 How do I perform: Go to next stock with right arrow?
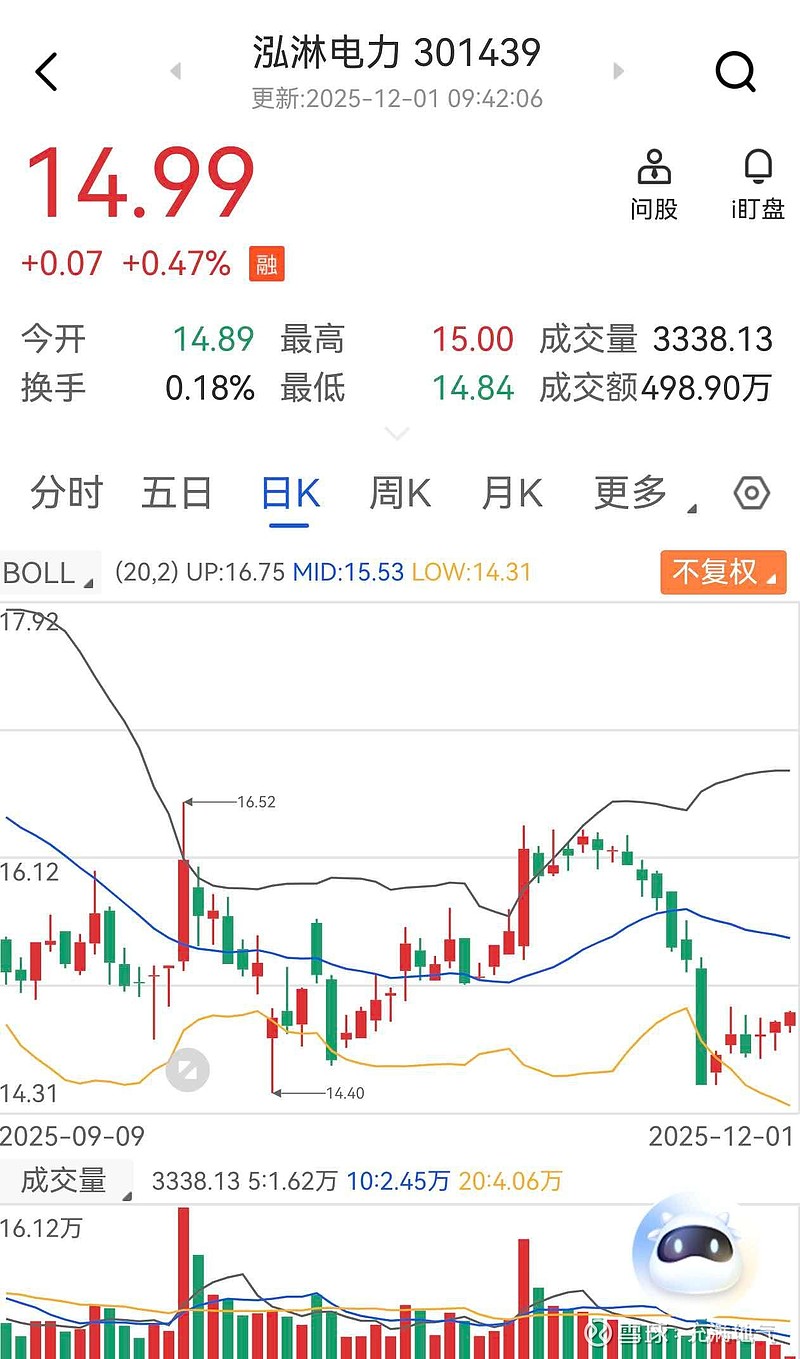618,71
